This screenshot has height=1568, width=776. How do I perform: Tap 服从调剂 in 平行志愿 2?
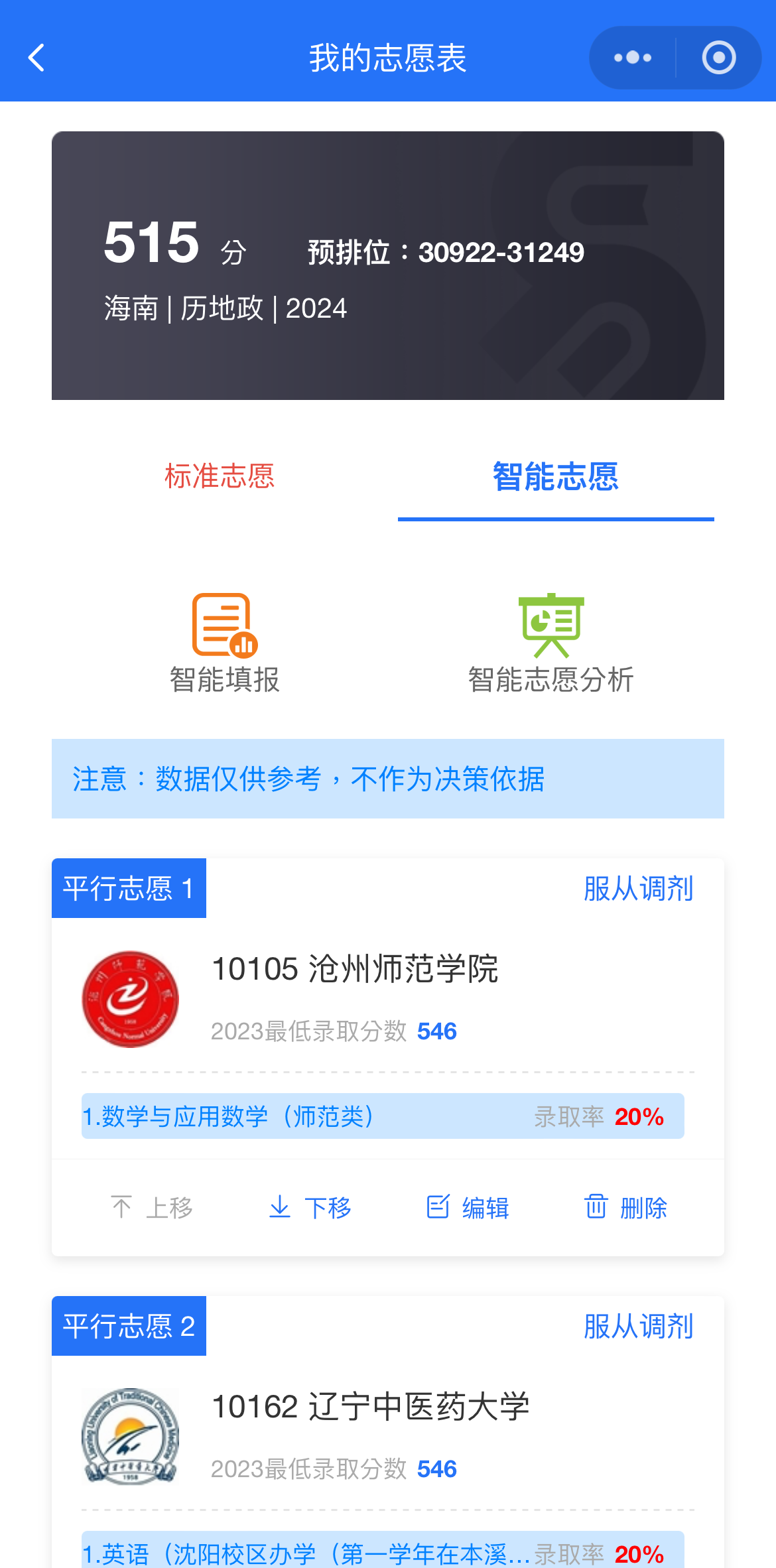(x=638, y=1327)
